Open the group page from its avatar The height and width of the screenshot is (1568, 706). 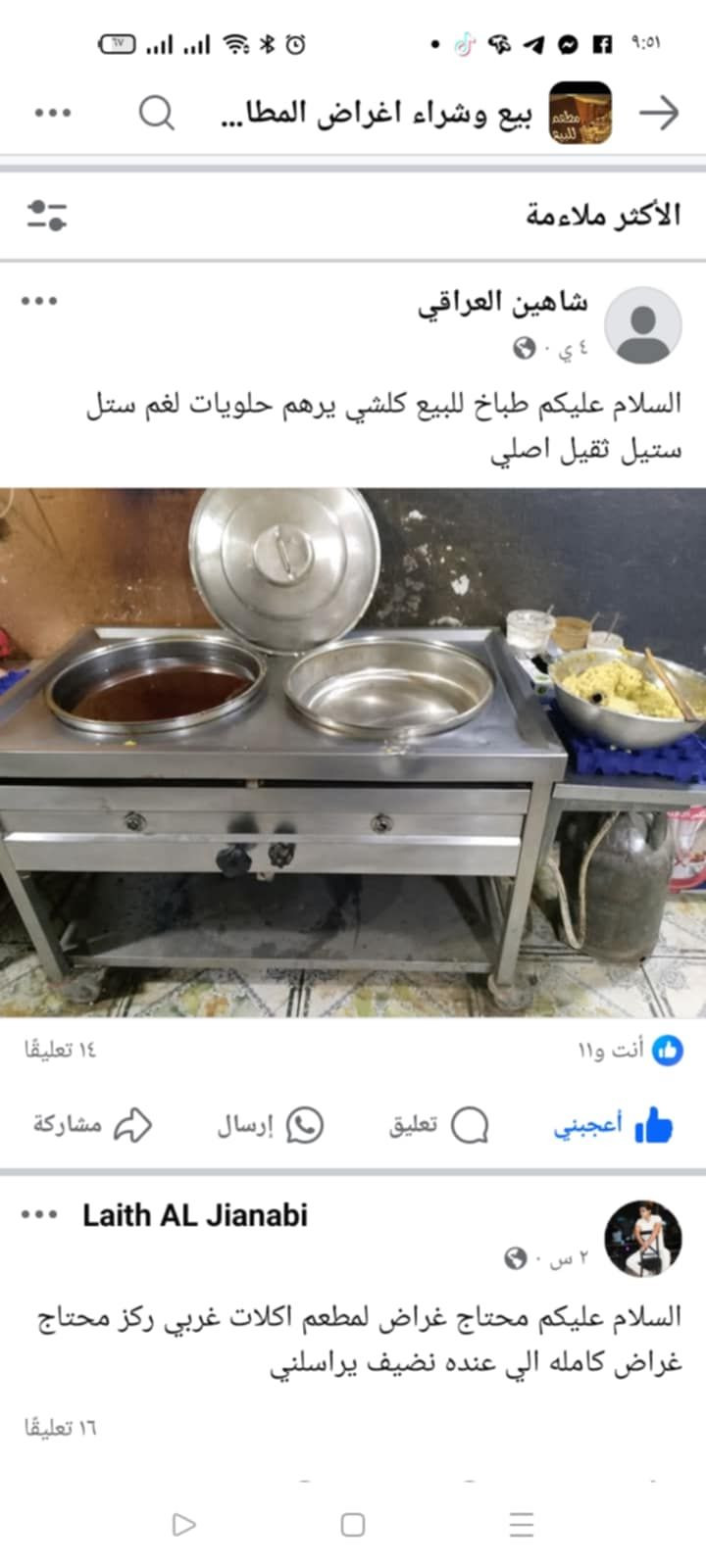pos(580,114)
